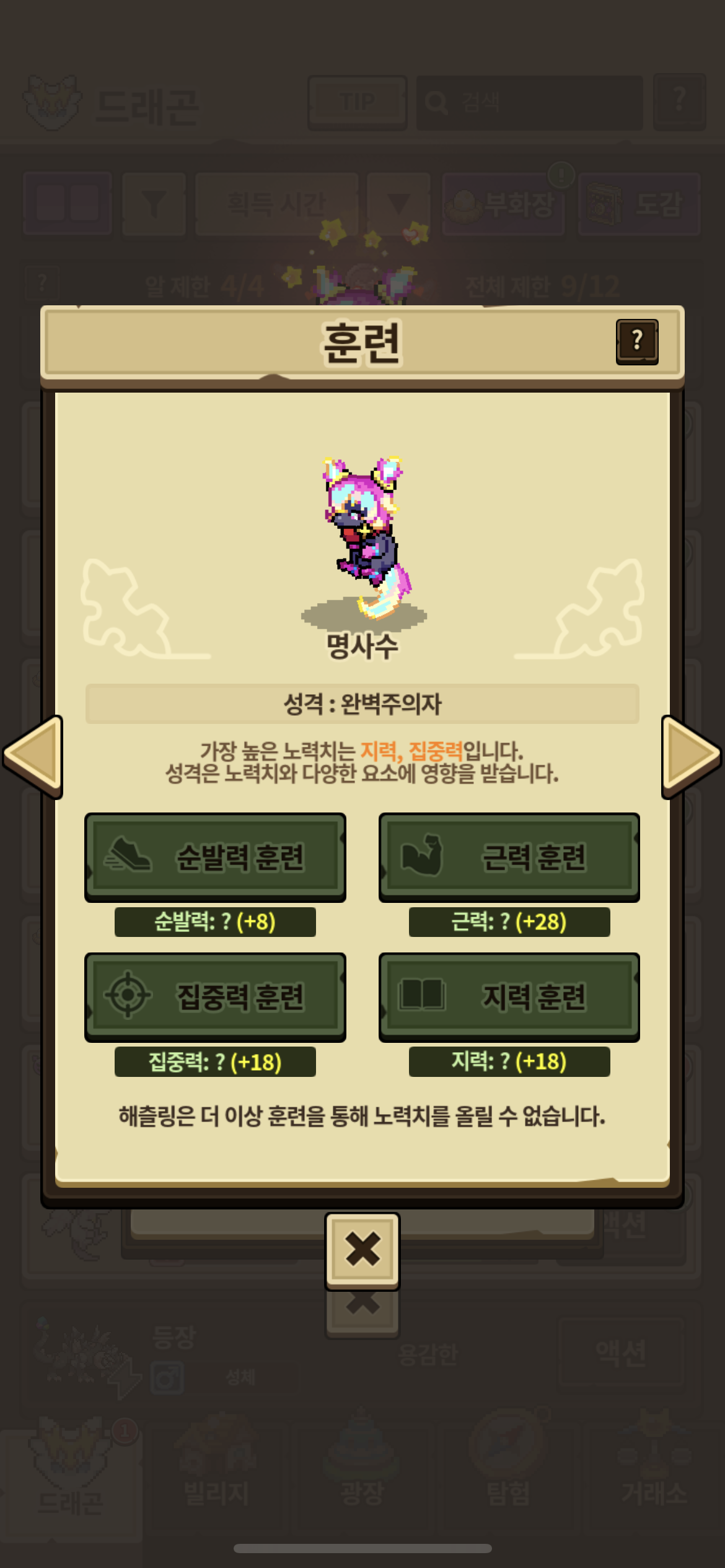Open the help icon in the 훈련 header
Screen dimensions: 725x1568
[x=637, y=342]
